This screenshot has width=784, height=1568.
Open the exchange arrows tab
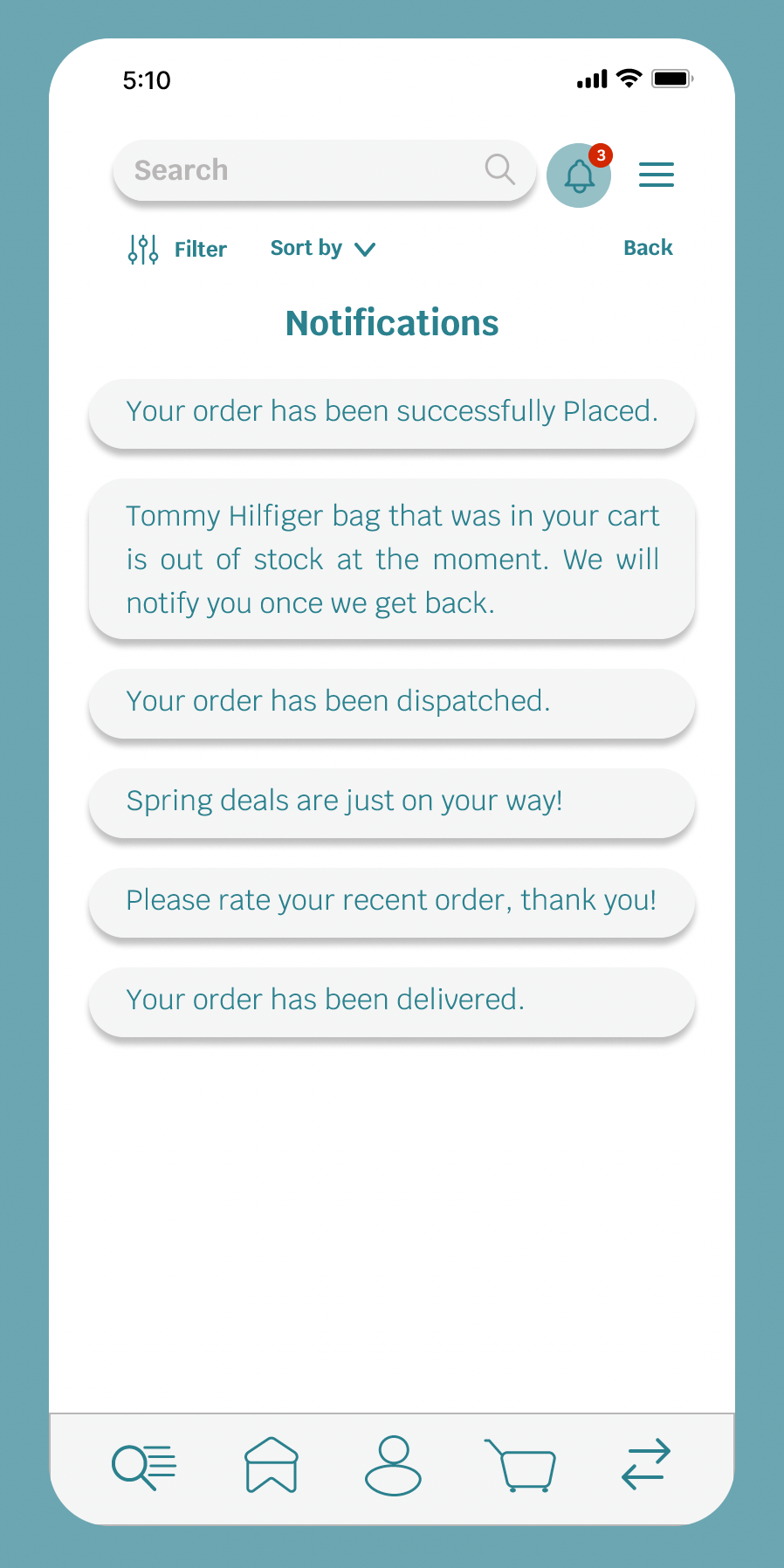(646, 1465)
